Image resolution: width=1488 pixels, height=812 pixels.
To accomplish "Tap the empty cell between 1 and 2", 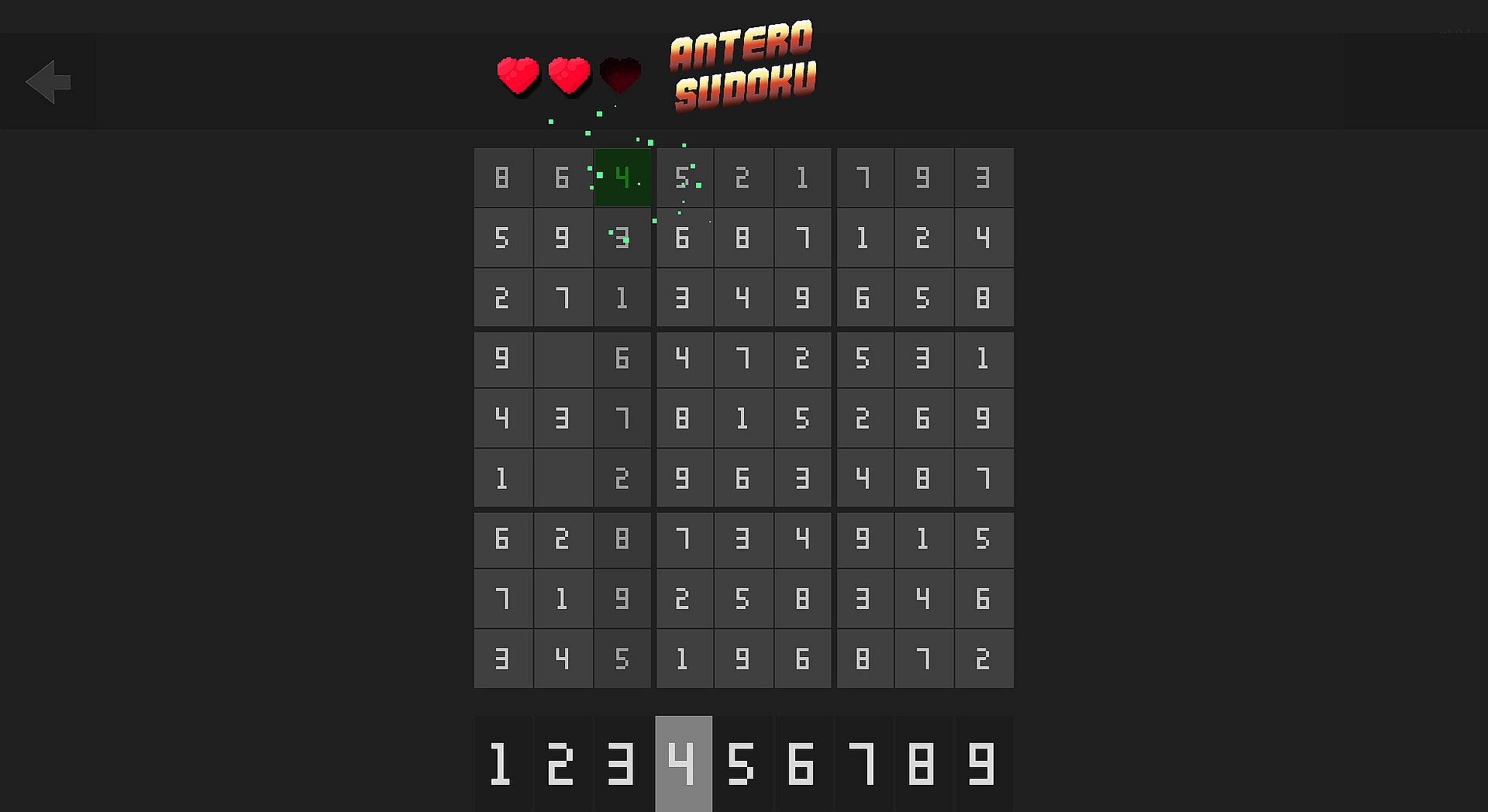I will [x=563, y=478].
